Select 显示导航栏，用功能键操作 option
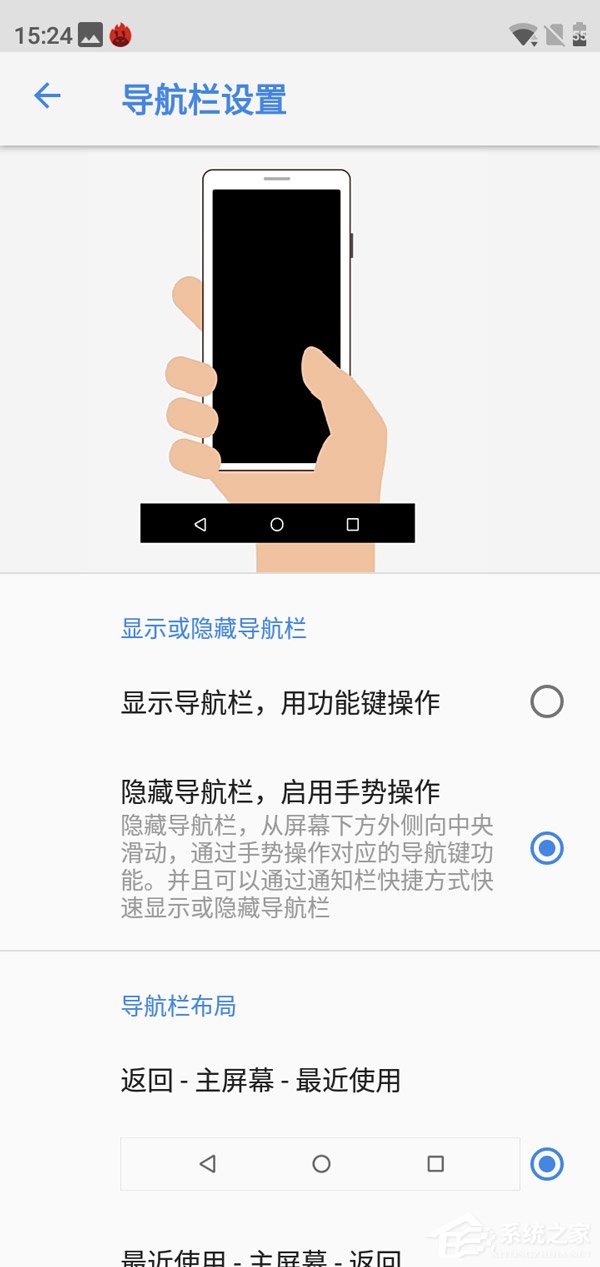The image size is (600, 1267). pyautogui.click(x=546, y=702)
